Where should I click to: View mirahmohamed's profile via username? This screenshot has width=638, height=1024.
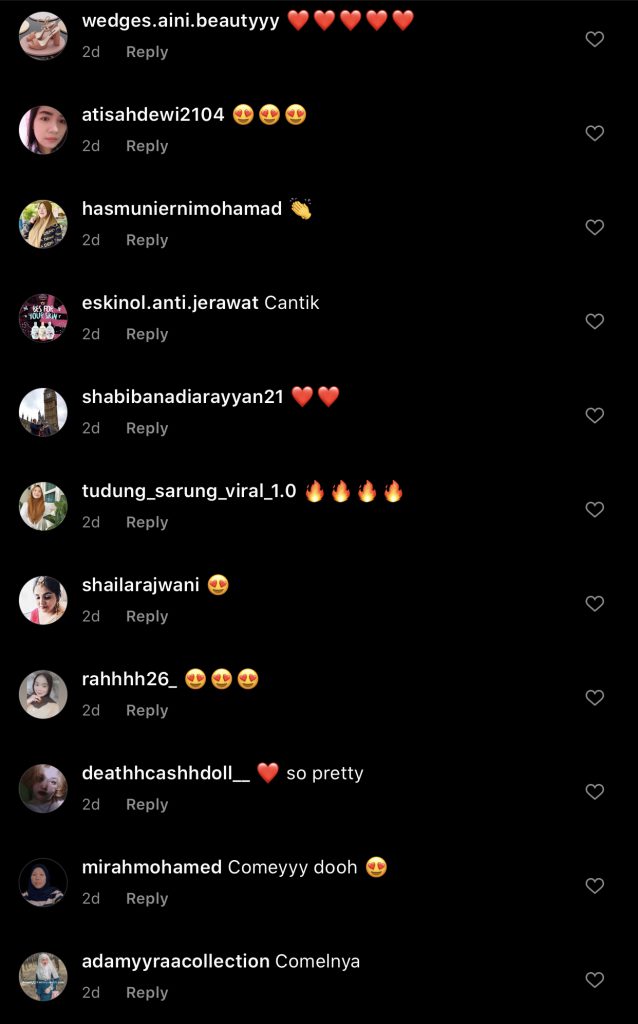152,867
